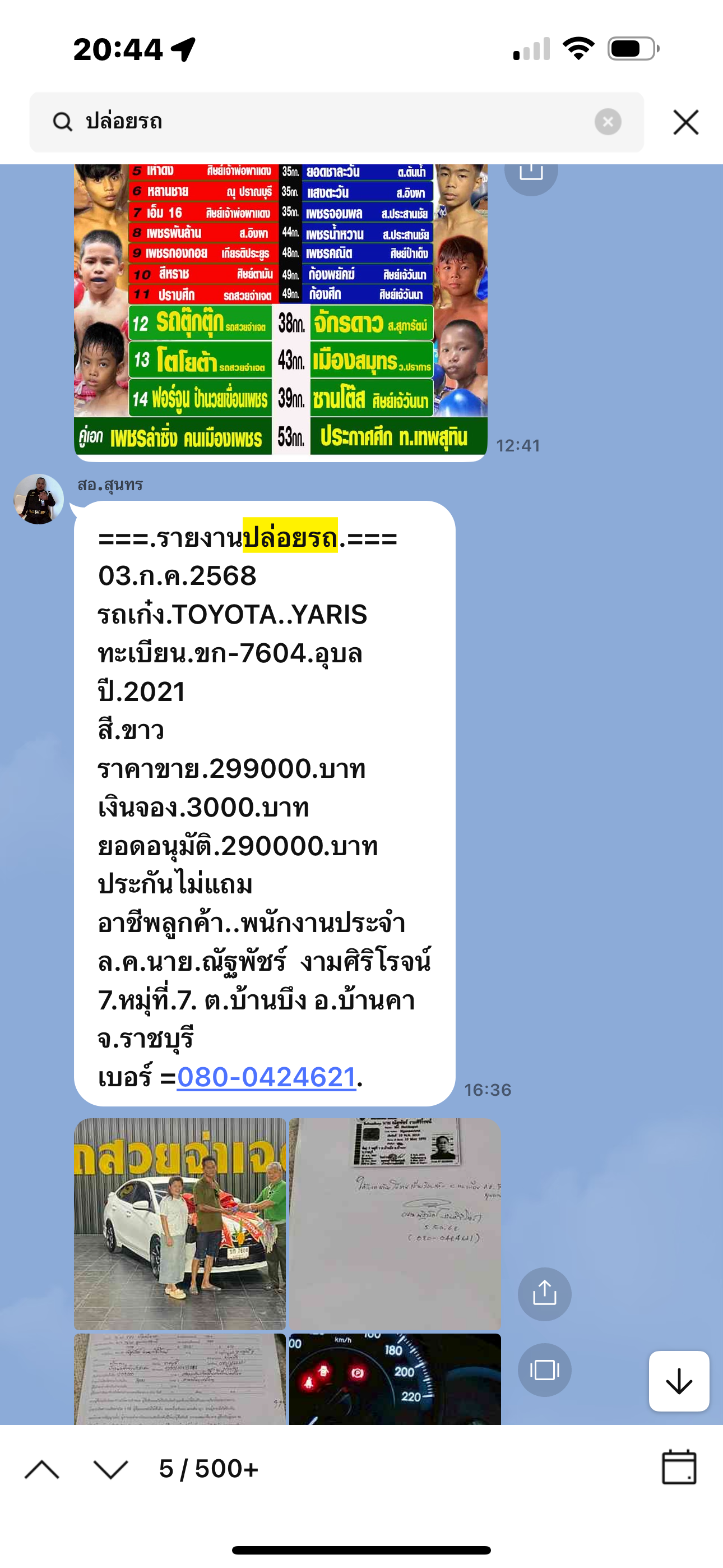Clear the search text
The width and height of the screenshot is (723, 1568).
coord(608,122)
